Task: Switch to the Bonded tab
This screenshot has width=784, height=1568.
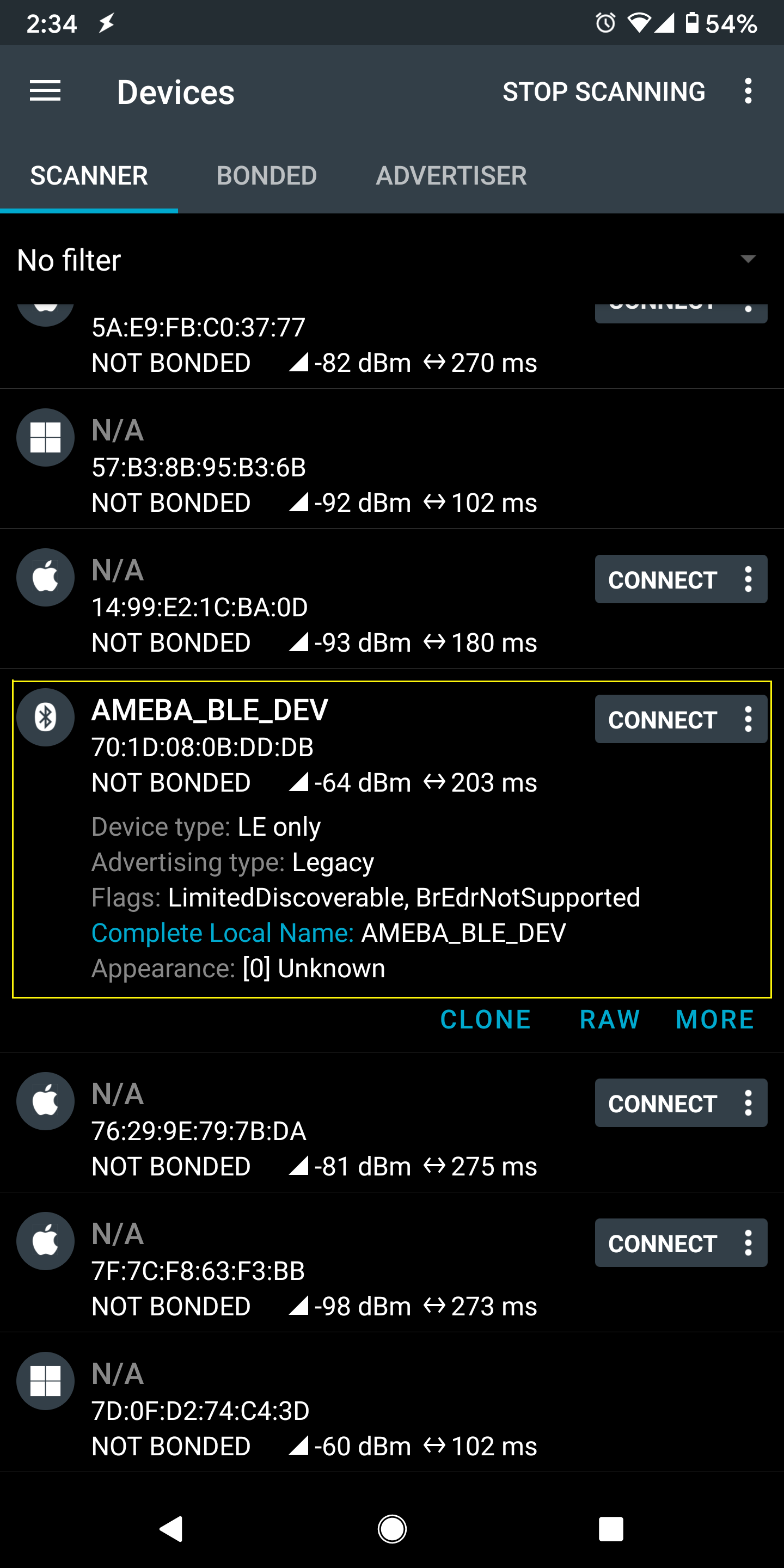Action: 266,176
